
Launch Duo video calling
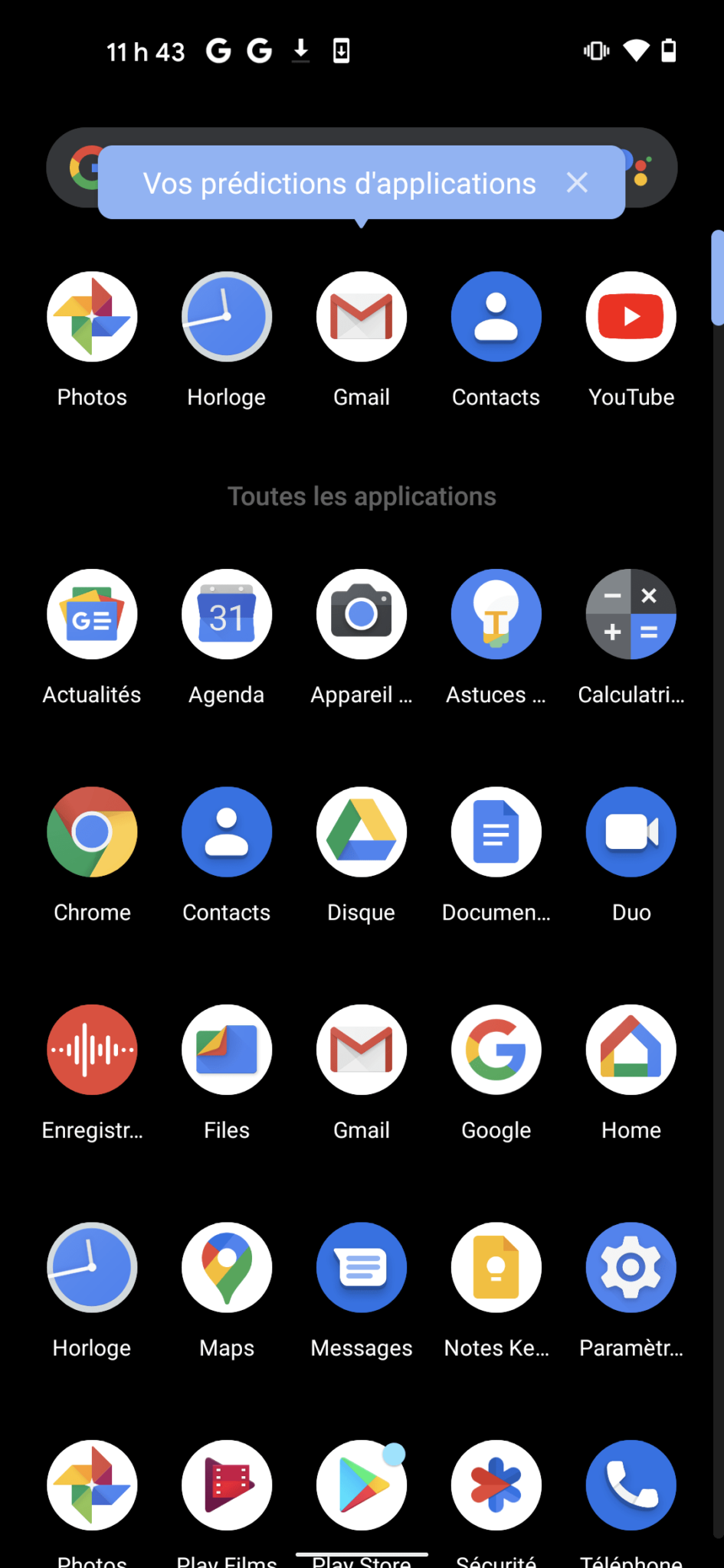pos(631,832)
